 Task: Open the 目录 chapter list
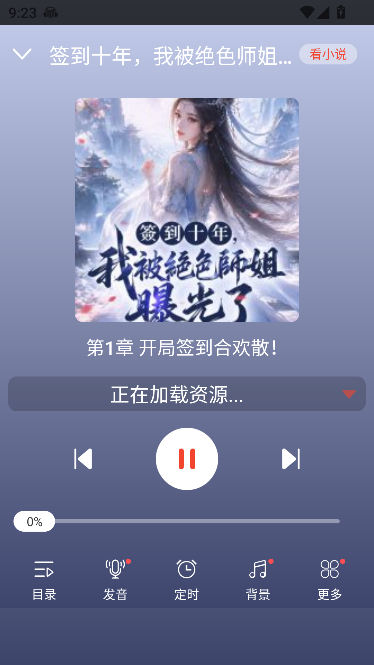tap(44, 580)
